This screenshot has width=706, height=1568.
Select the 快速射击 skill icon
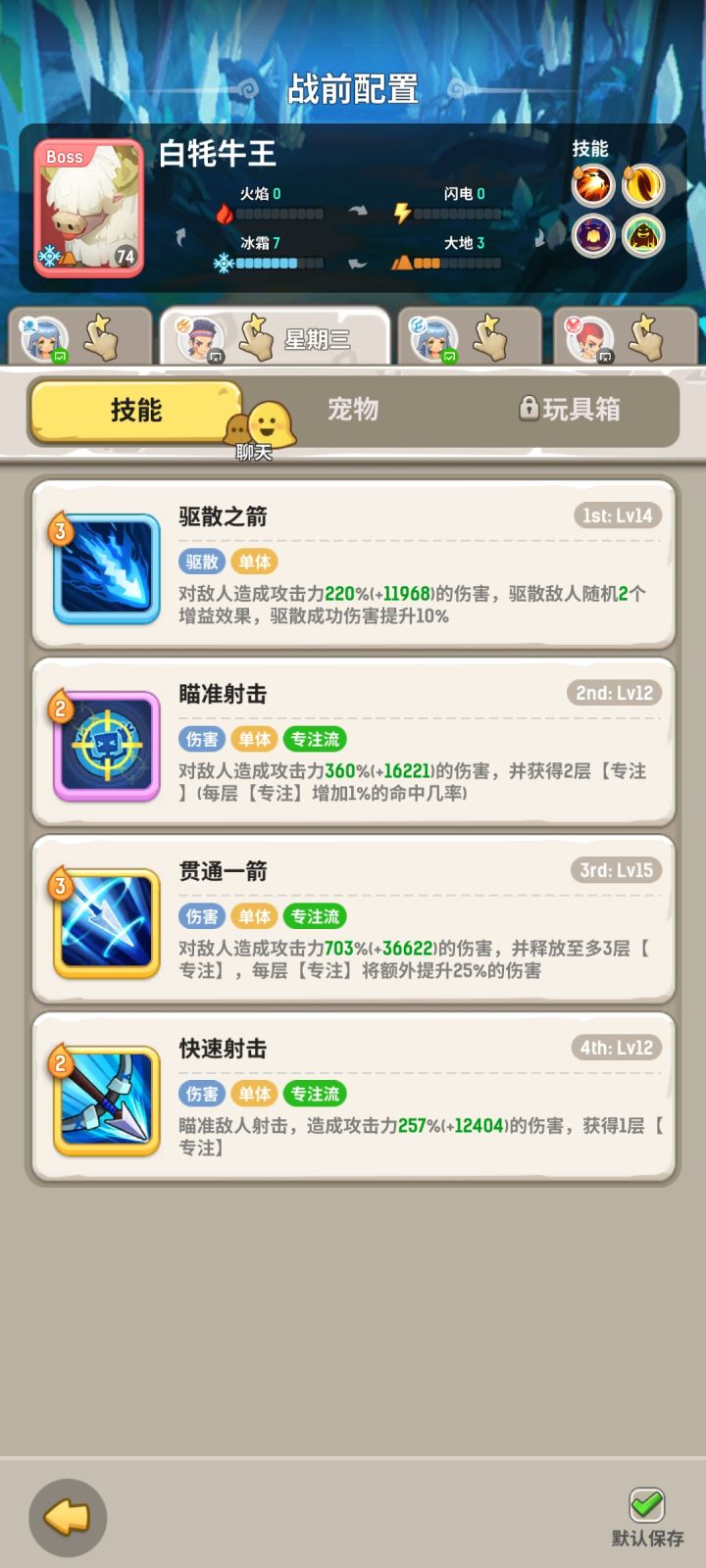[108, 1101]
